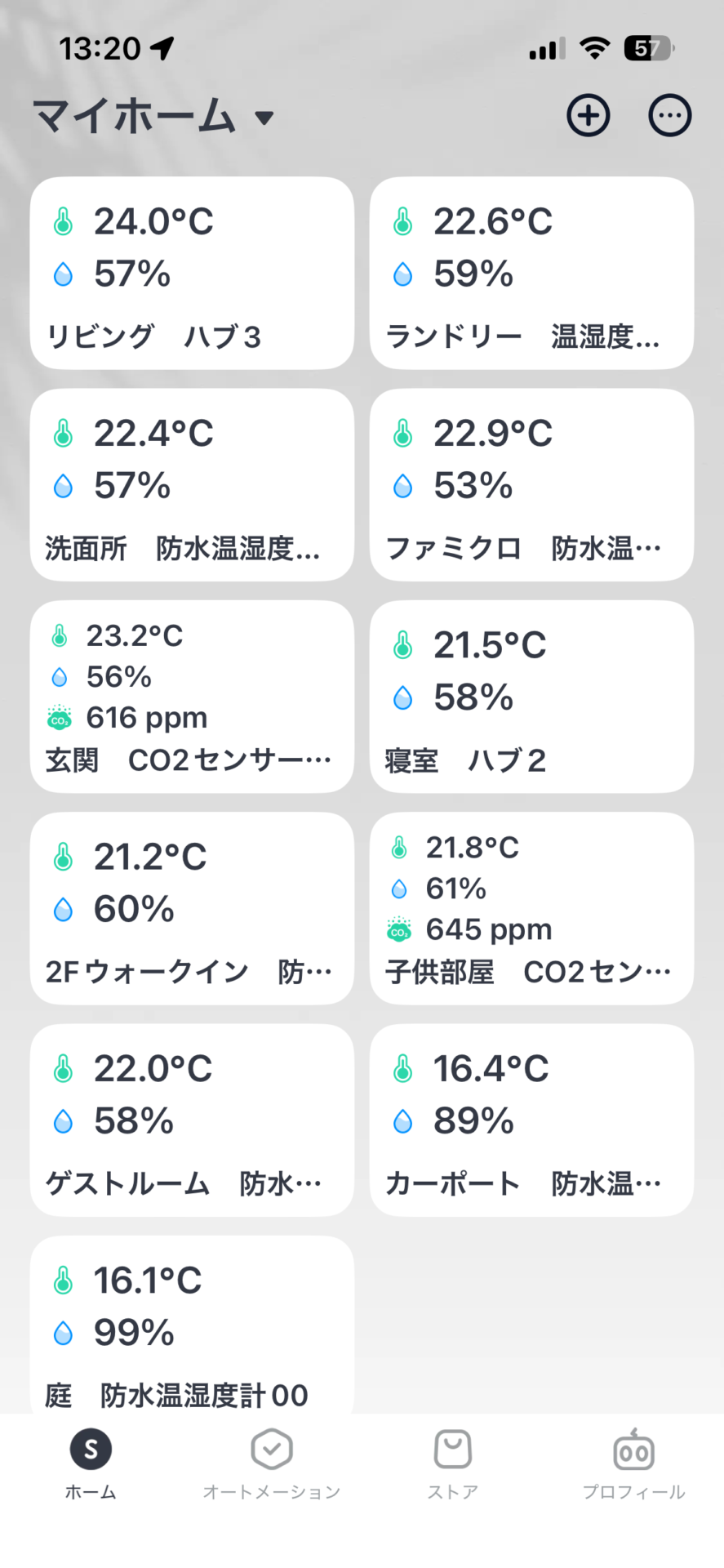The height and width of the screenshot is (1568, 724).
Task: Tap the plus button to add a device
Action: coord(588,115)
